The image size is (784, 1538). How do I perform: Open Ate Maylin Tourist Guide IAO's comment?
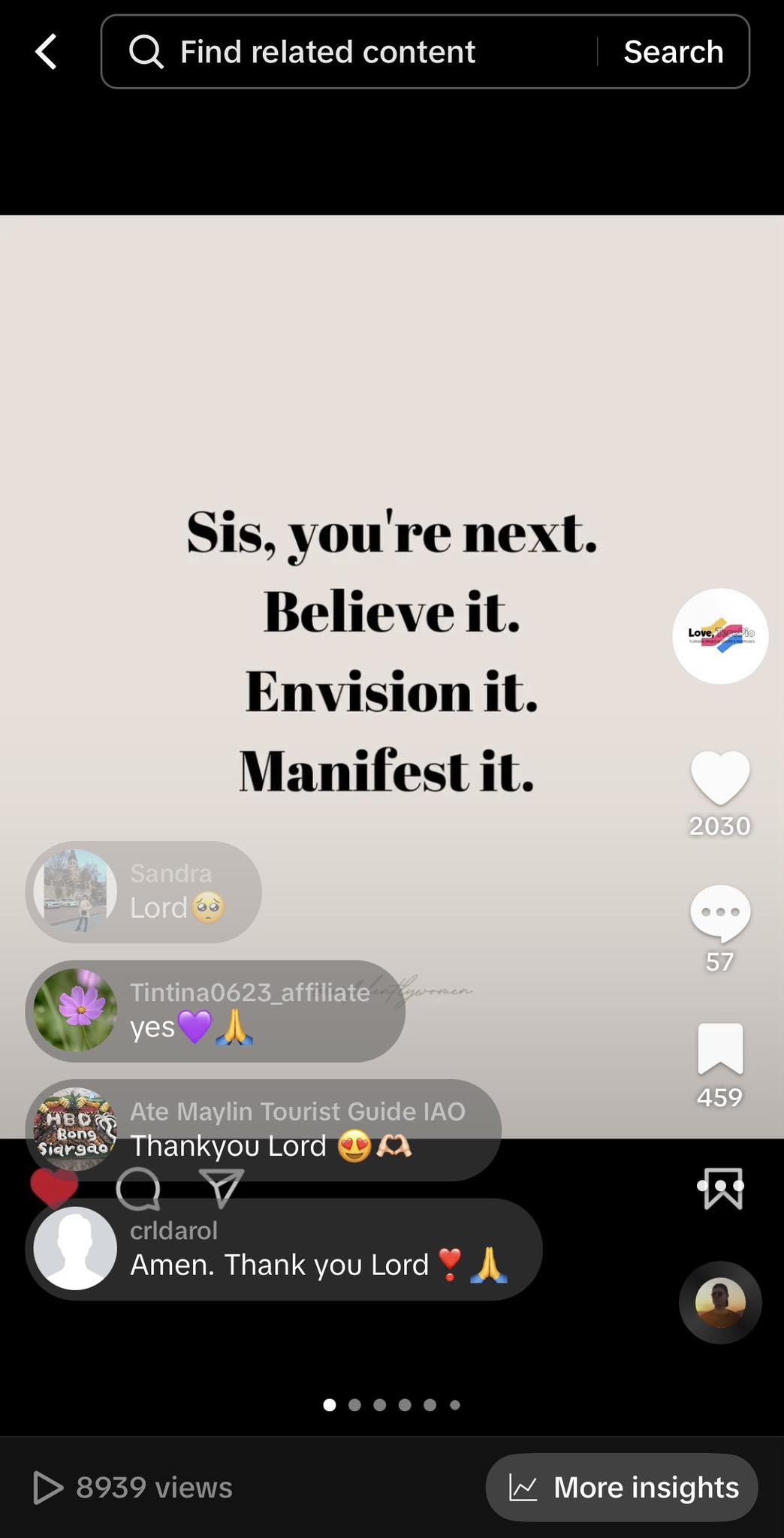264,1129
